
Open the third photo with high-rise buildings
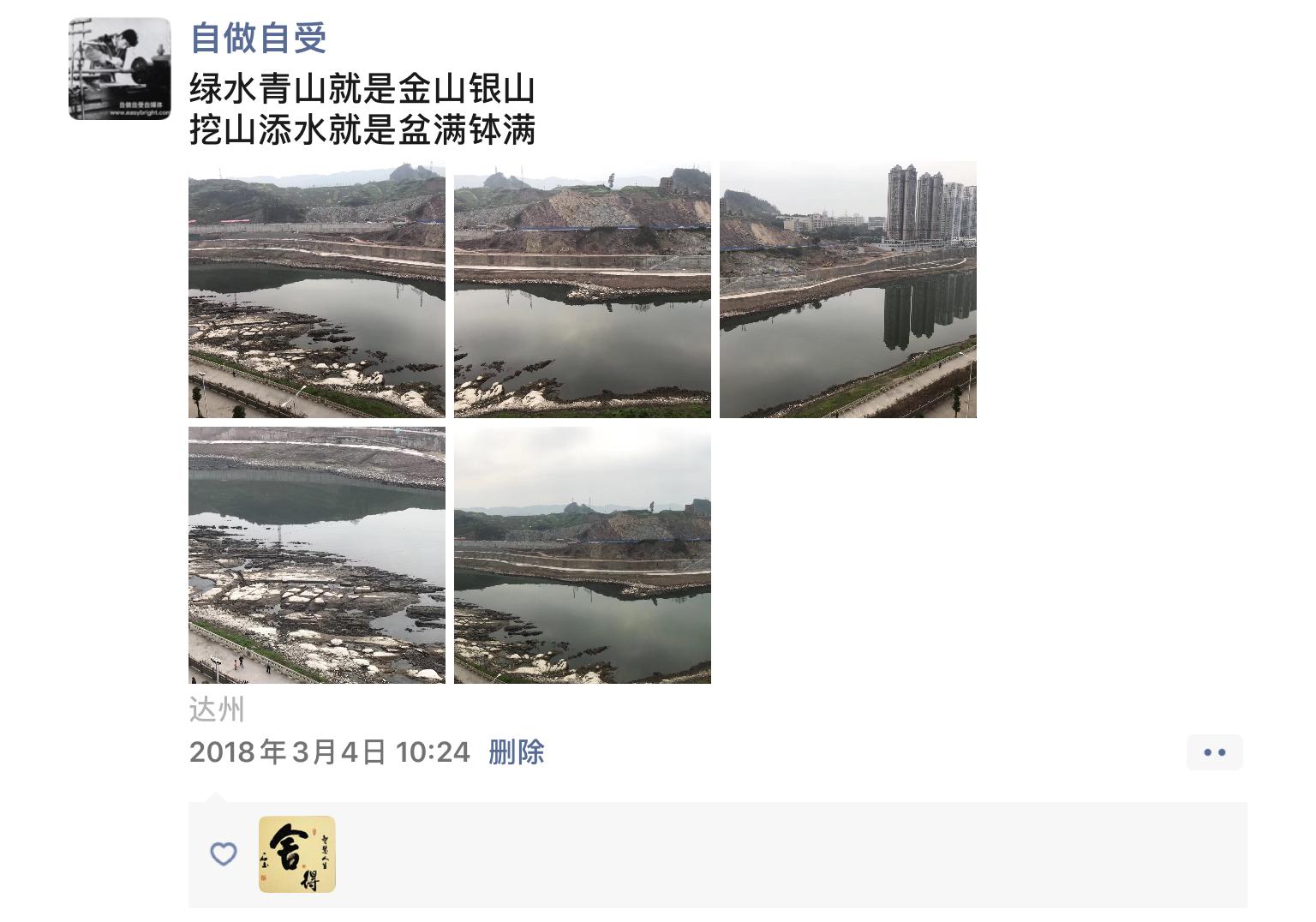pos(848,290)
